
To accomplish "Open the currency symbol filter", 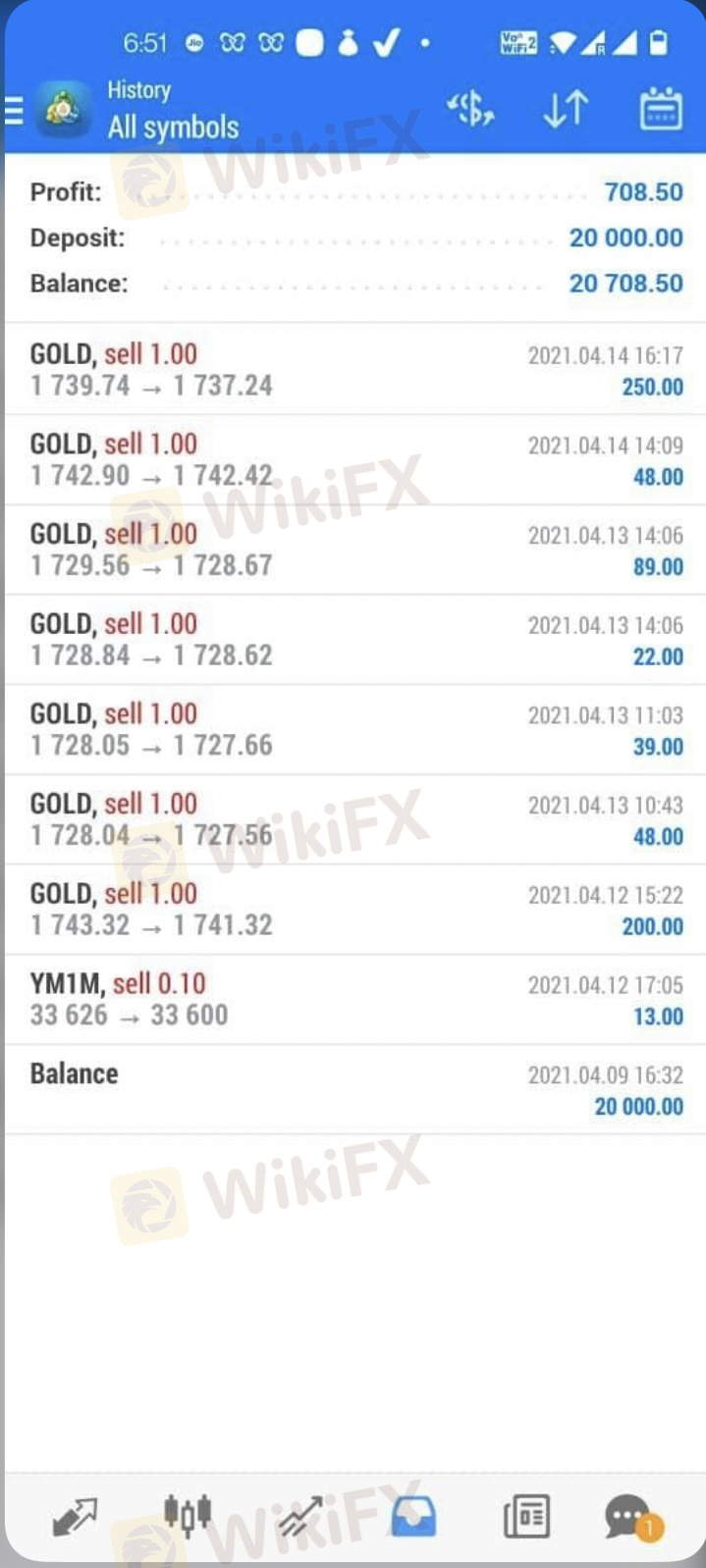I will [x=470, y=109].
